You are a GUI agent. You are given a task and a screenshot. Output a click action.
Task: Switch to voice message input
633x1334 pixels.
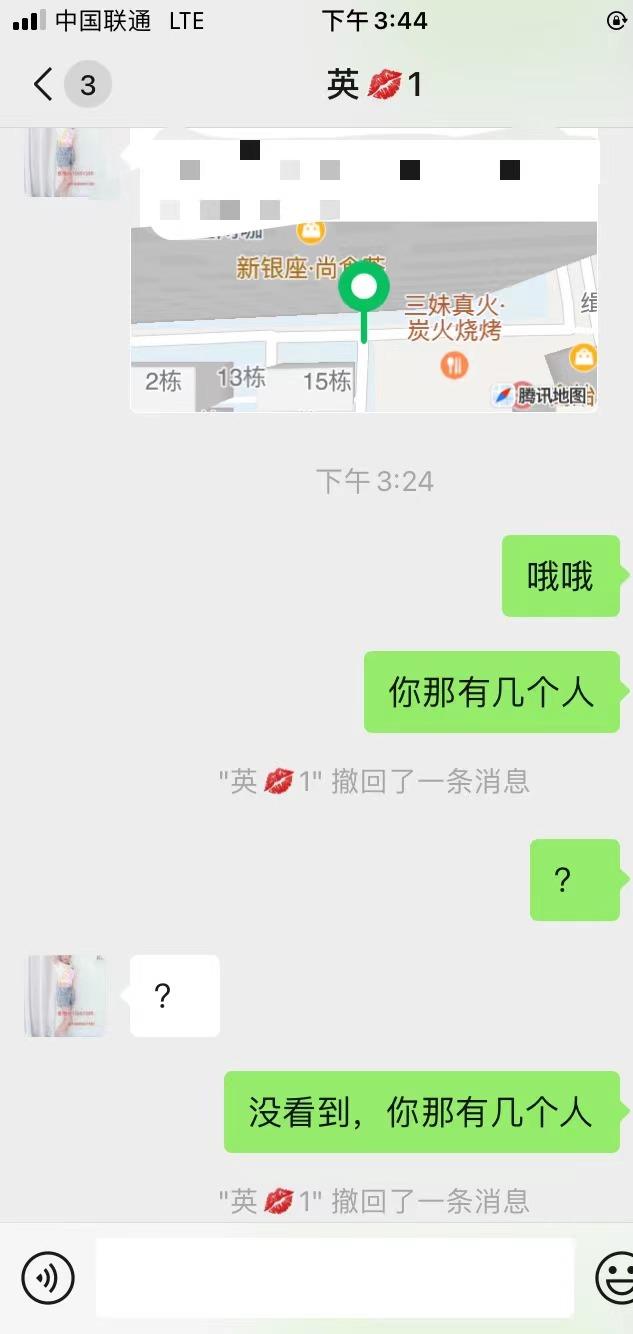[48, 1277]
